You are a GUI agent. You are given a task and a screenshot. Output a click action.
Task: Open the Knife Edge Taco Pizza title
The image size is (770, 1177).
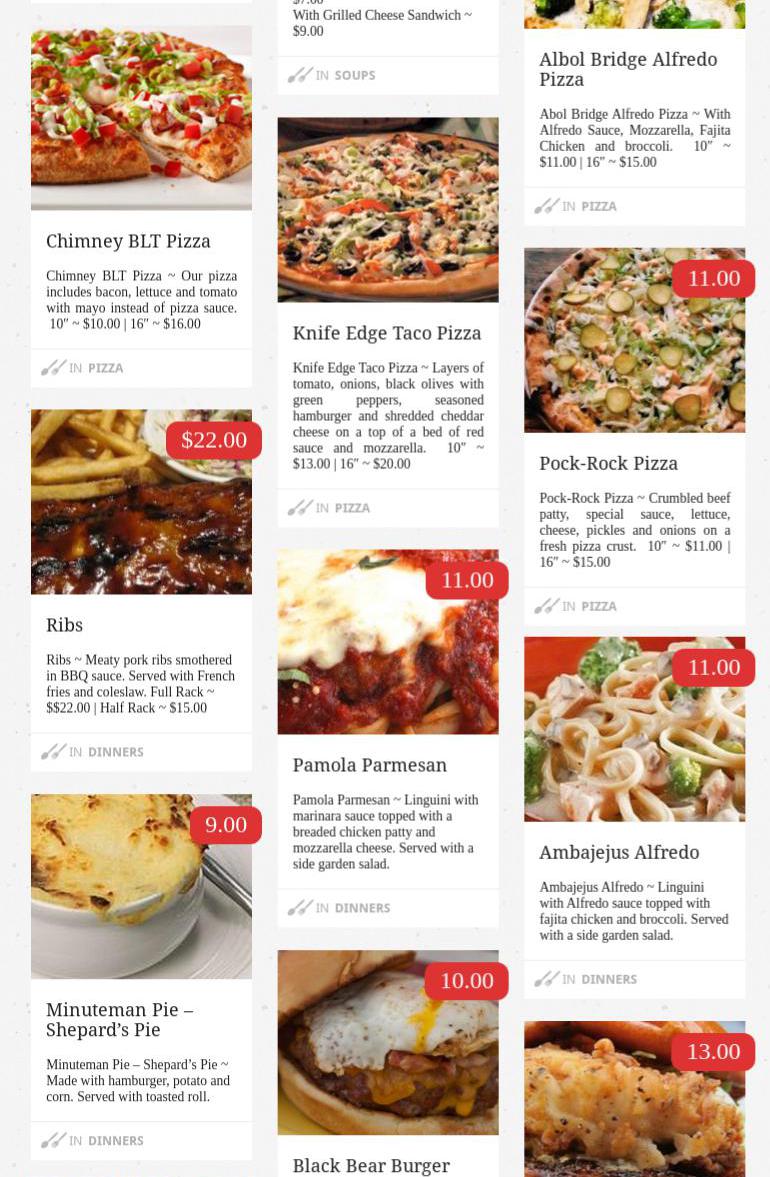[x=386, y=333]
